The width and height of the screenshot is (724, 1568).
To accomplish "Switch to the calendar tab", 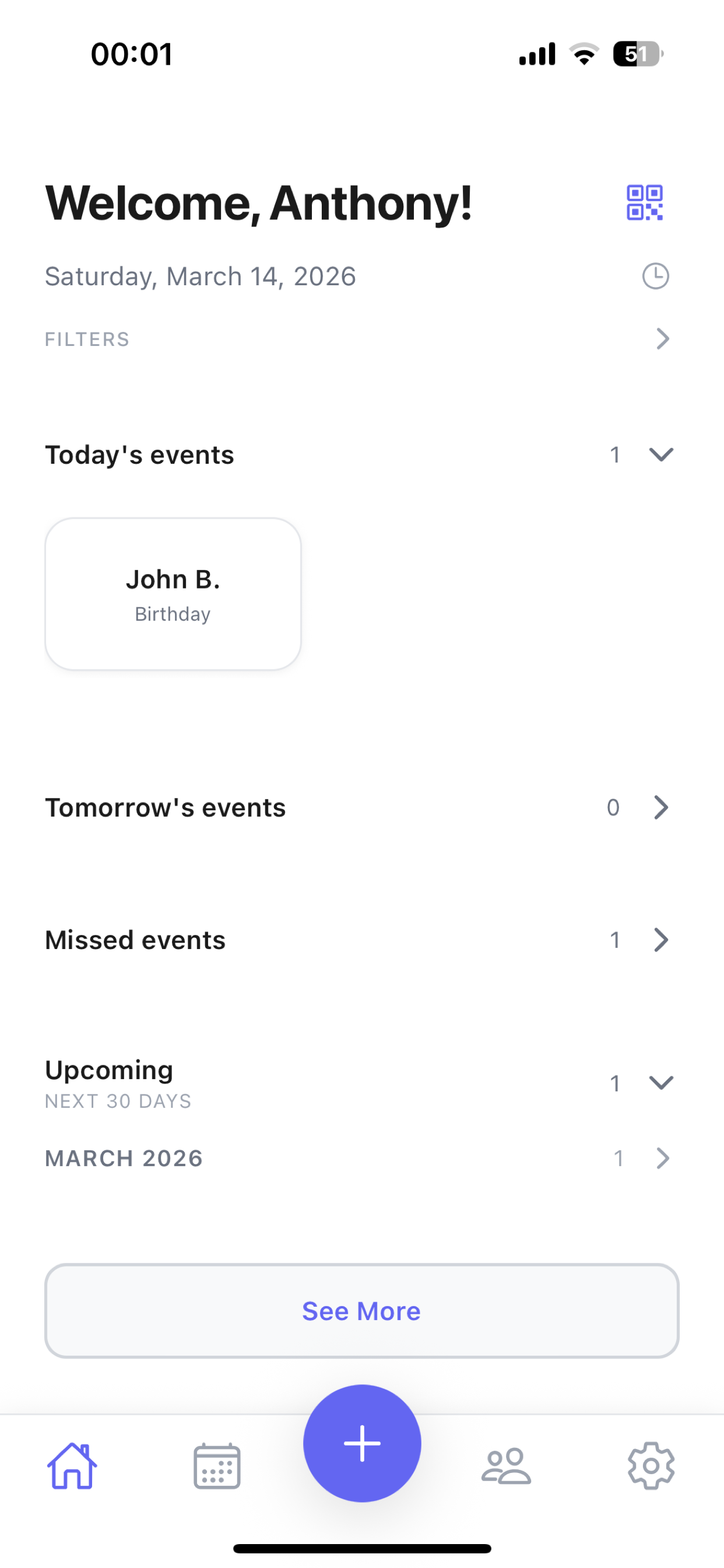I will click(217, 1466).
